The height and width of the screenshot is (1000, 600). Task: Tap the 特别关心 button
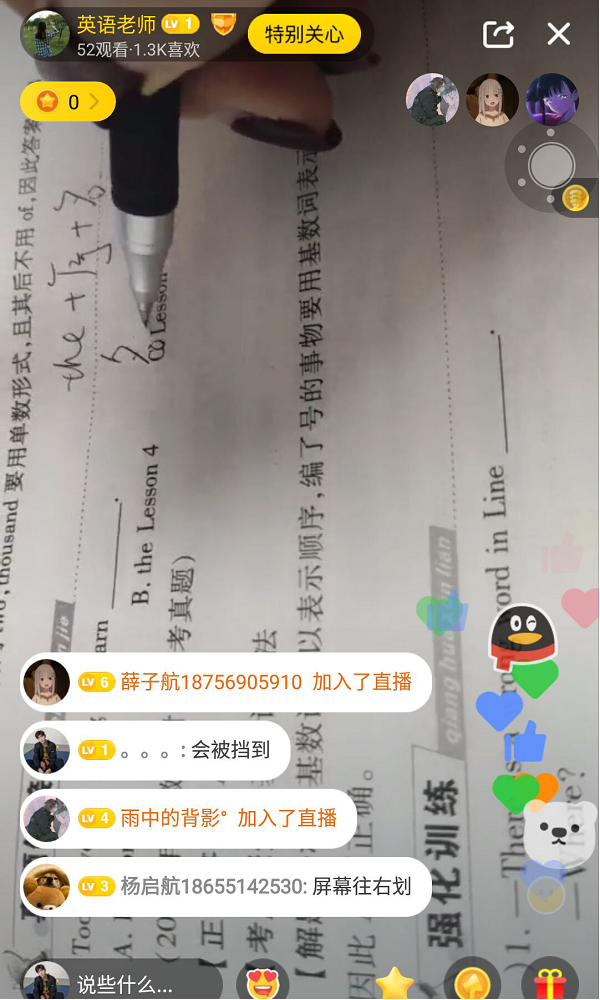[x=304, y=35]
